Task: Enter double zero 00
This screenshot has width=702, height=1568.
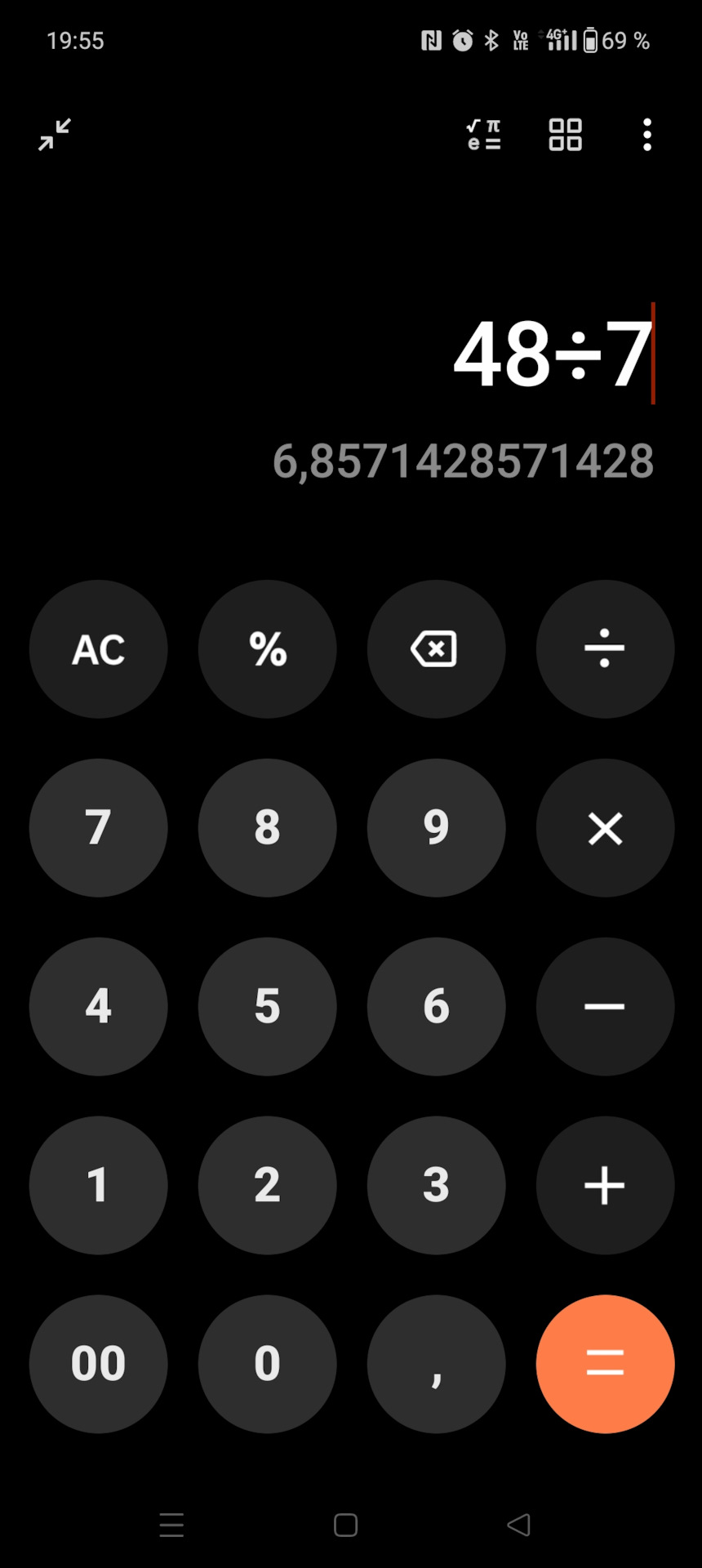Action: 99,1364
